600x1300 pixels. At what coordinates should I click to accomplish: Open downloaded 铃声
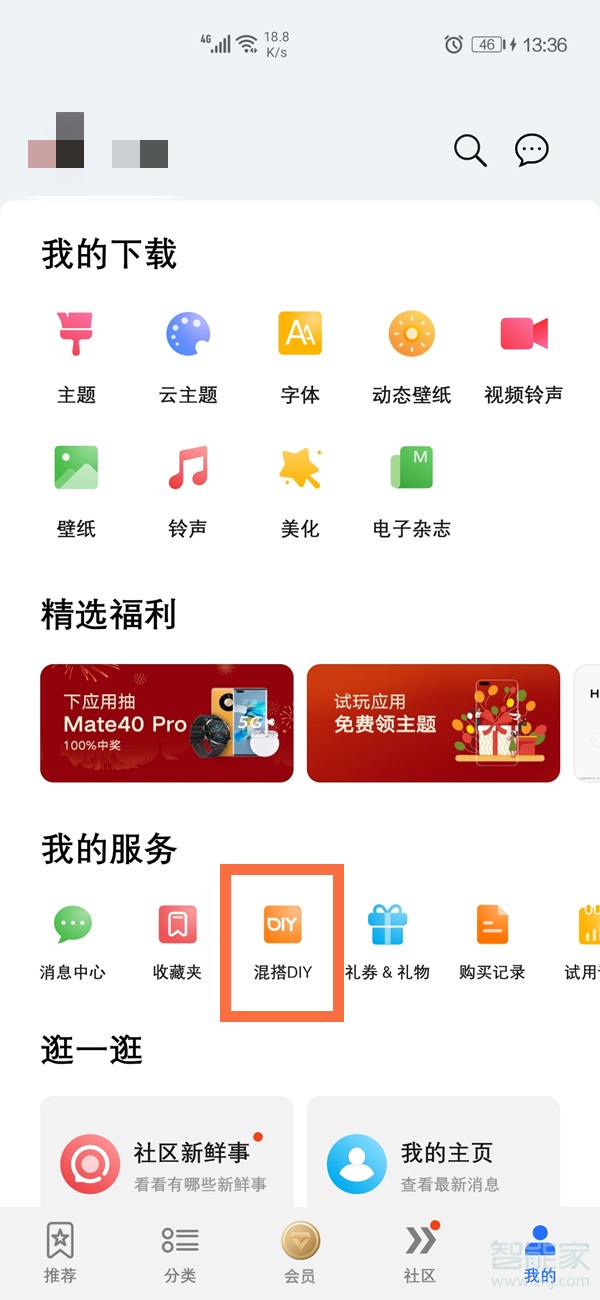(188, 491)
